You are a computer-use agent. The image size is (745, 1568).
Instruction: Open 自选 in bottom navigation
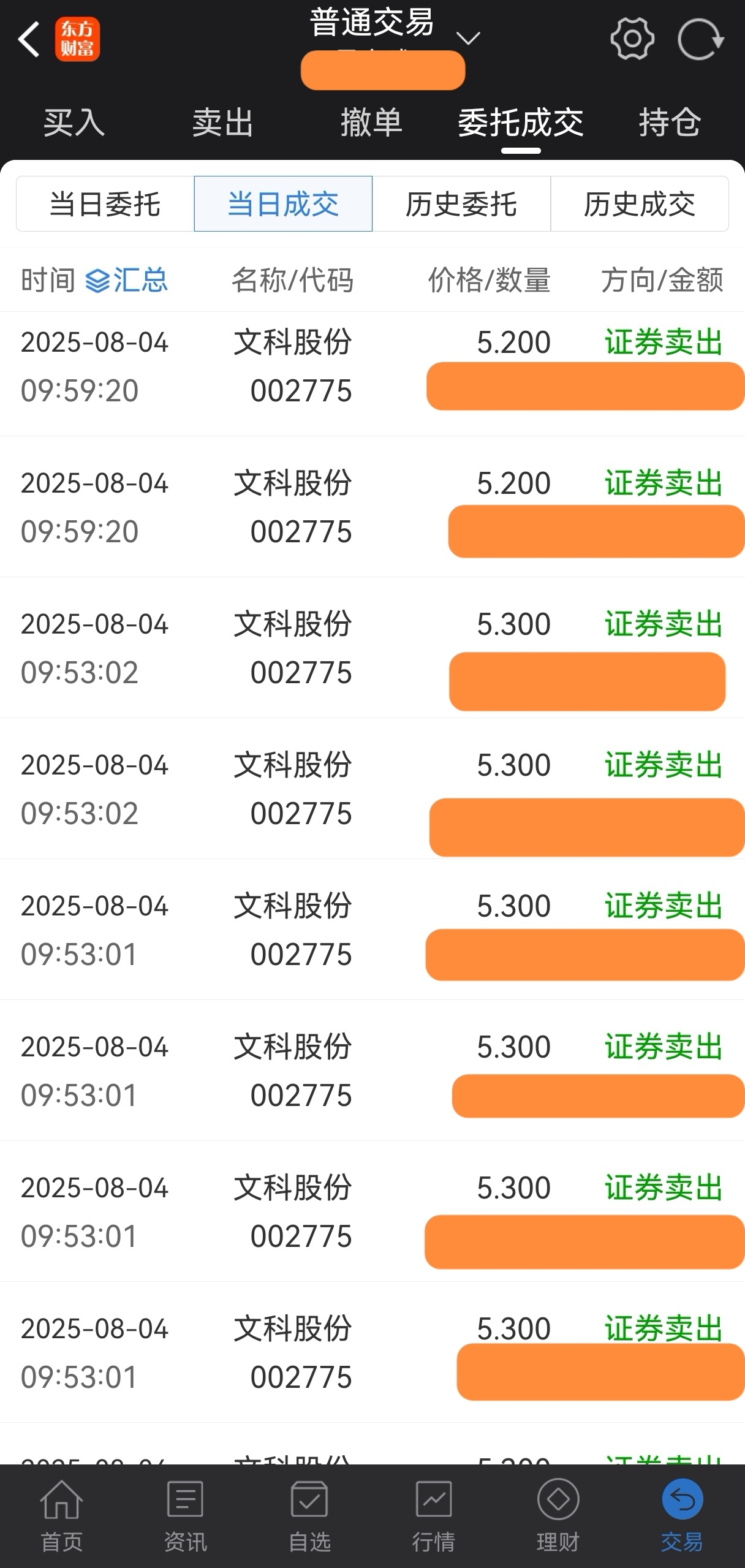(x=309, y=1517)
